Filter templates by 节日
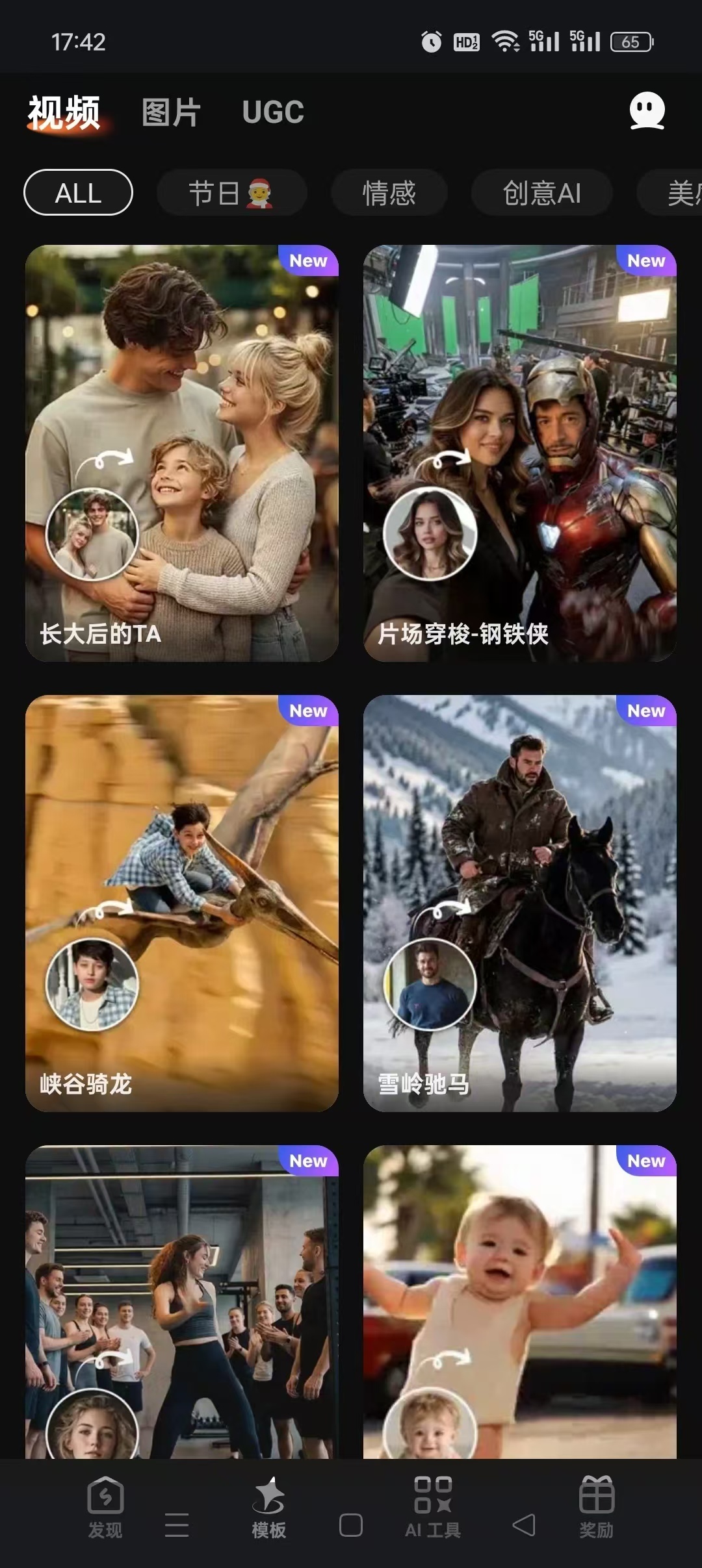This screenshot has width=702, height=1568. coord(231,193)
